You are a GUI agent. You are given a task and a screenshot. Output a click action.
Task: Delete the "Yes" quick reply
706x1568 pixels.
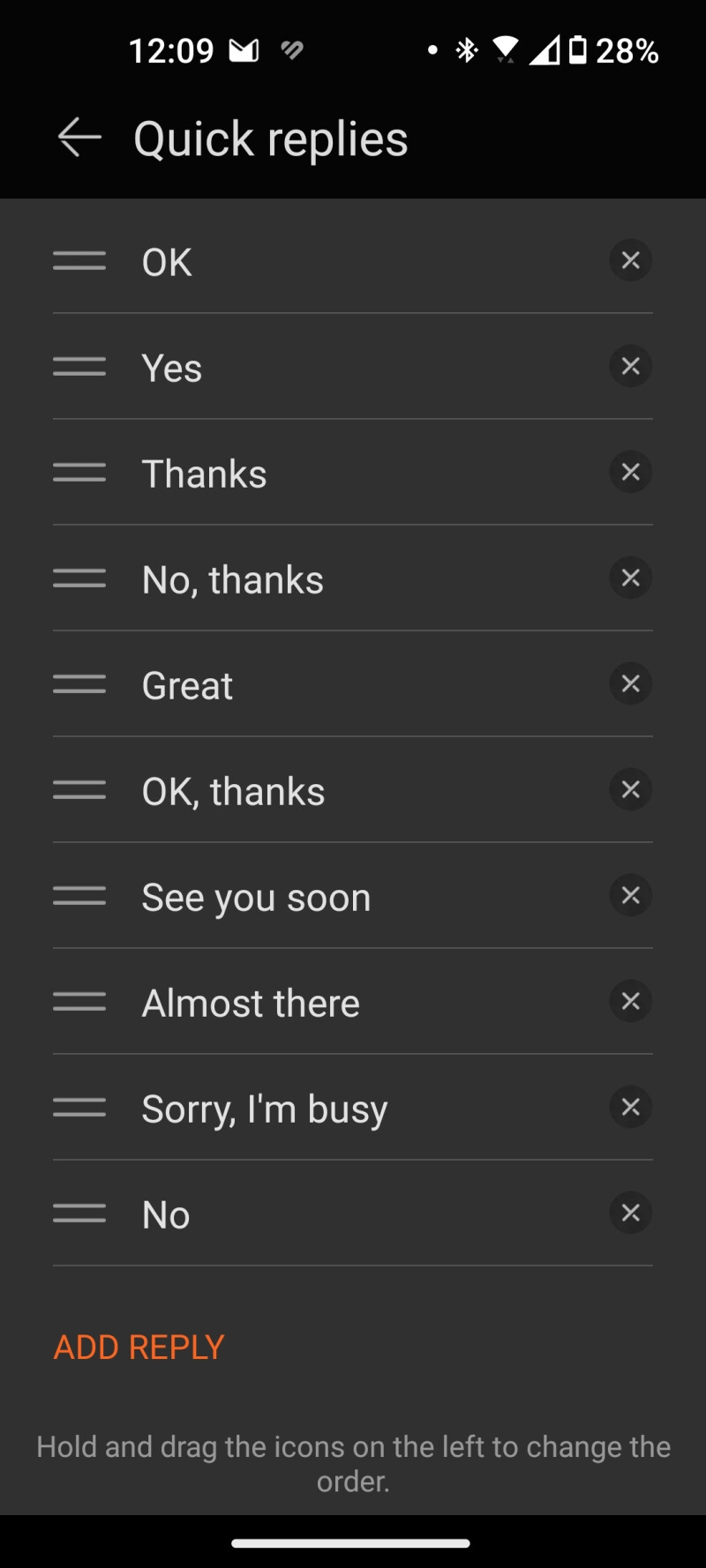tap(630, 366)
